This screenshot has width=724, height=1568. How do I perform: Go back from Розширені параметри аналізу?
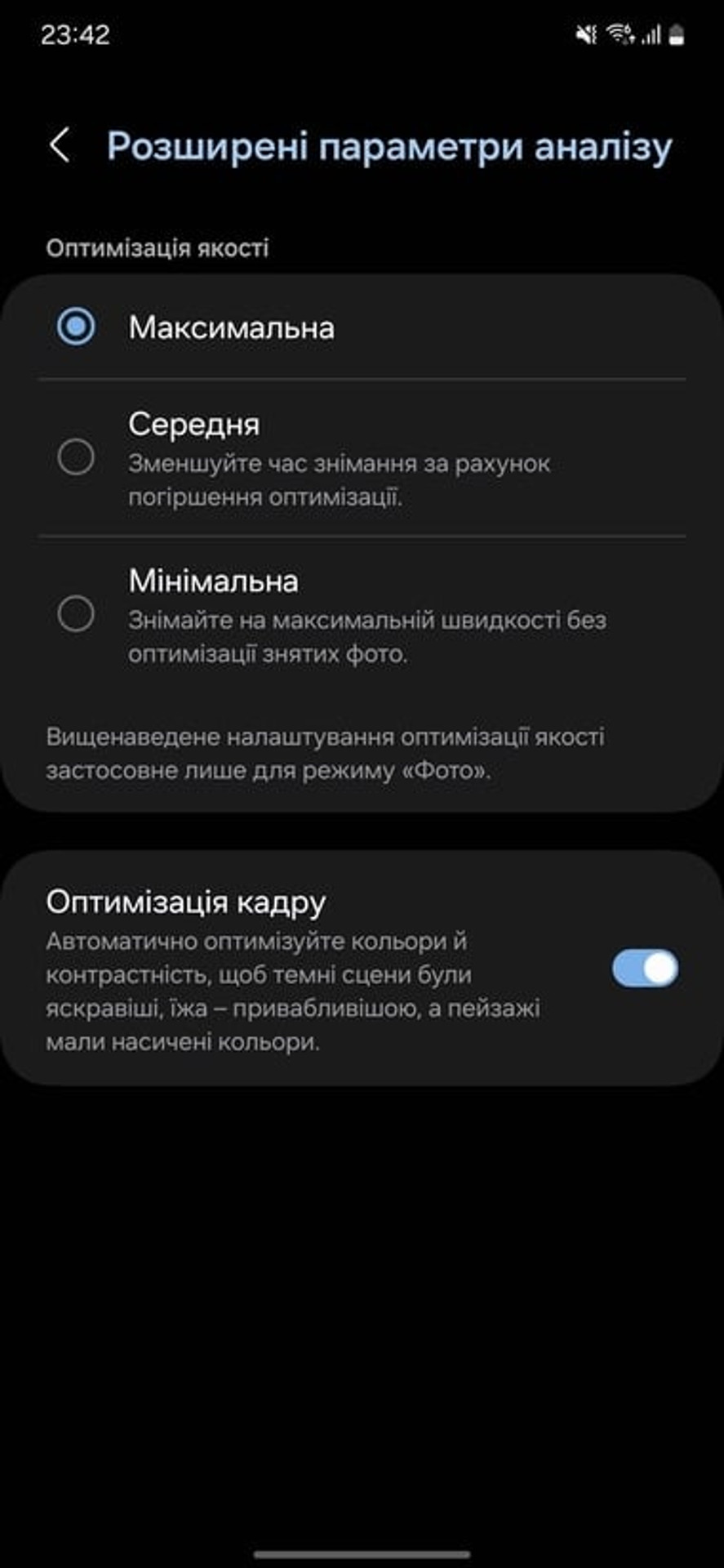60,146
